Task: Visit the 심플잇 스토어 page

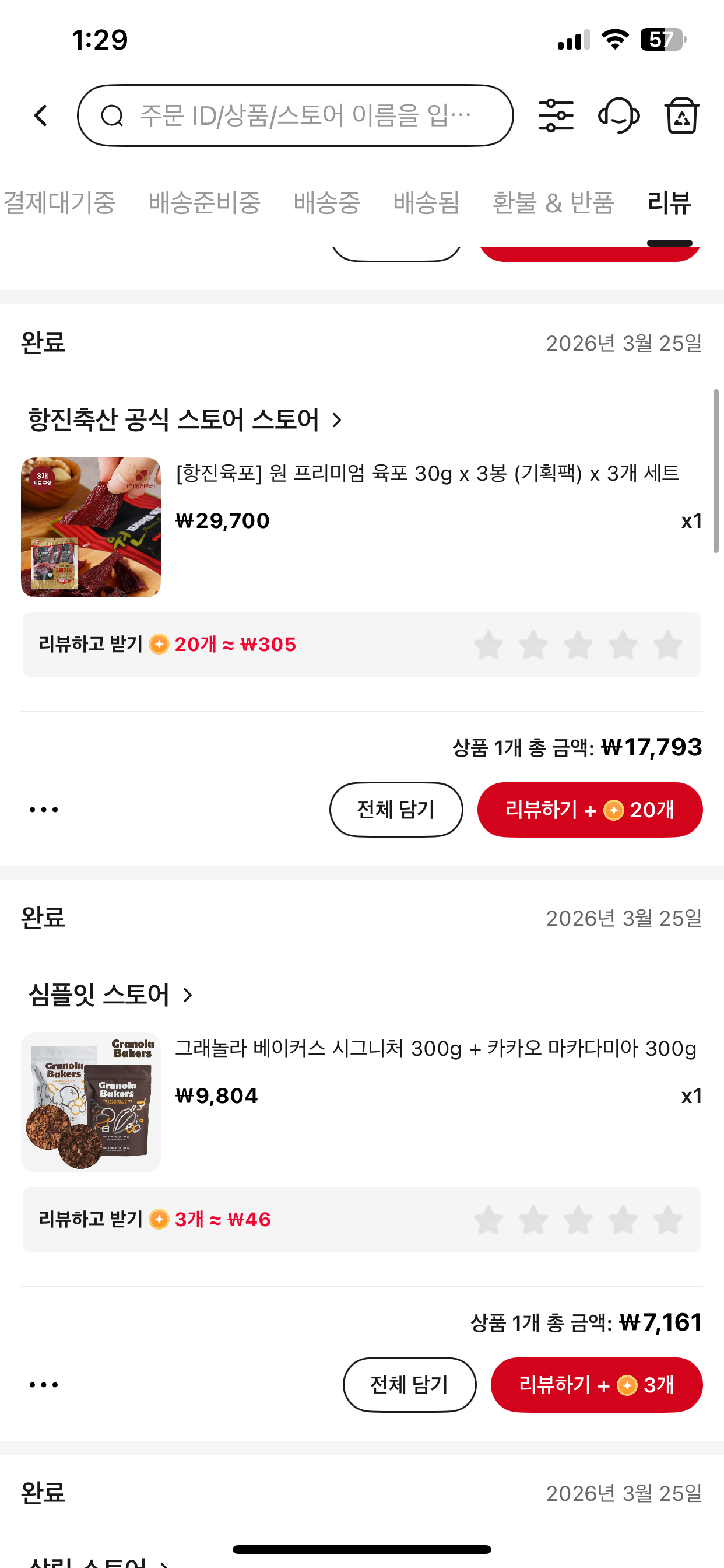Action: 110,995
